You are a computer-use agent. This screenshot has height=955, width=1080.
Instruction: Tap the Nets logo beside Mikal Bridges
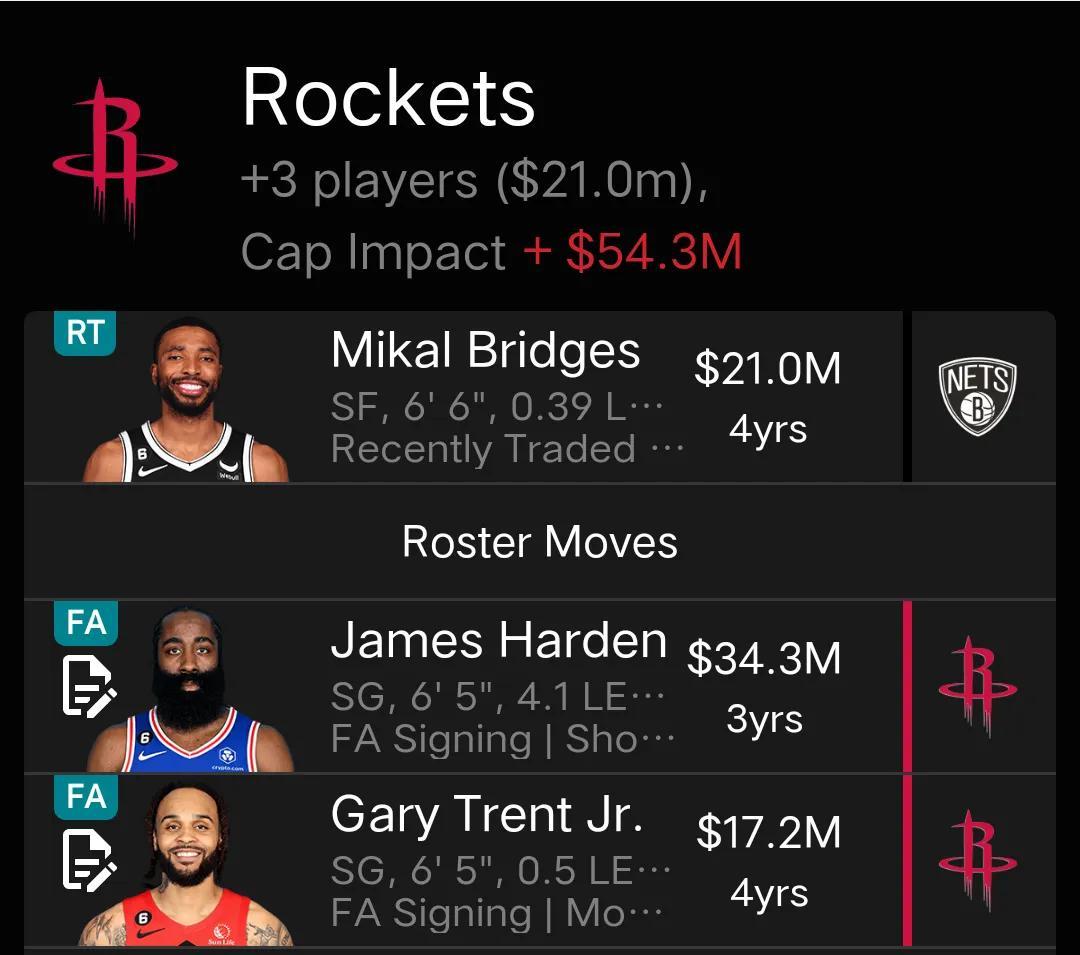point(977,398)
